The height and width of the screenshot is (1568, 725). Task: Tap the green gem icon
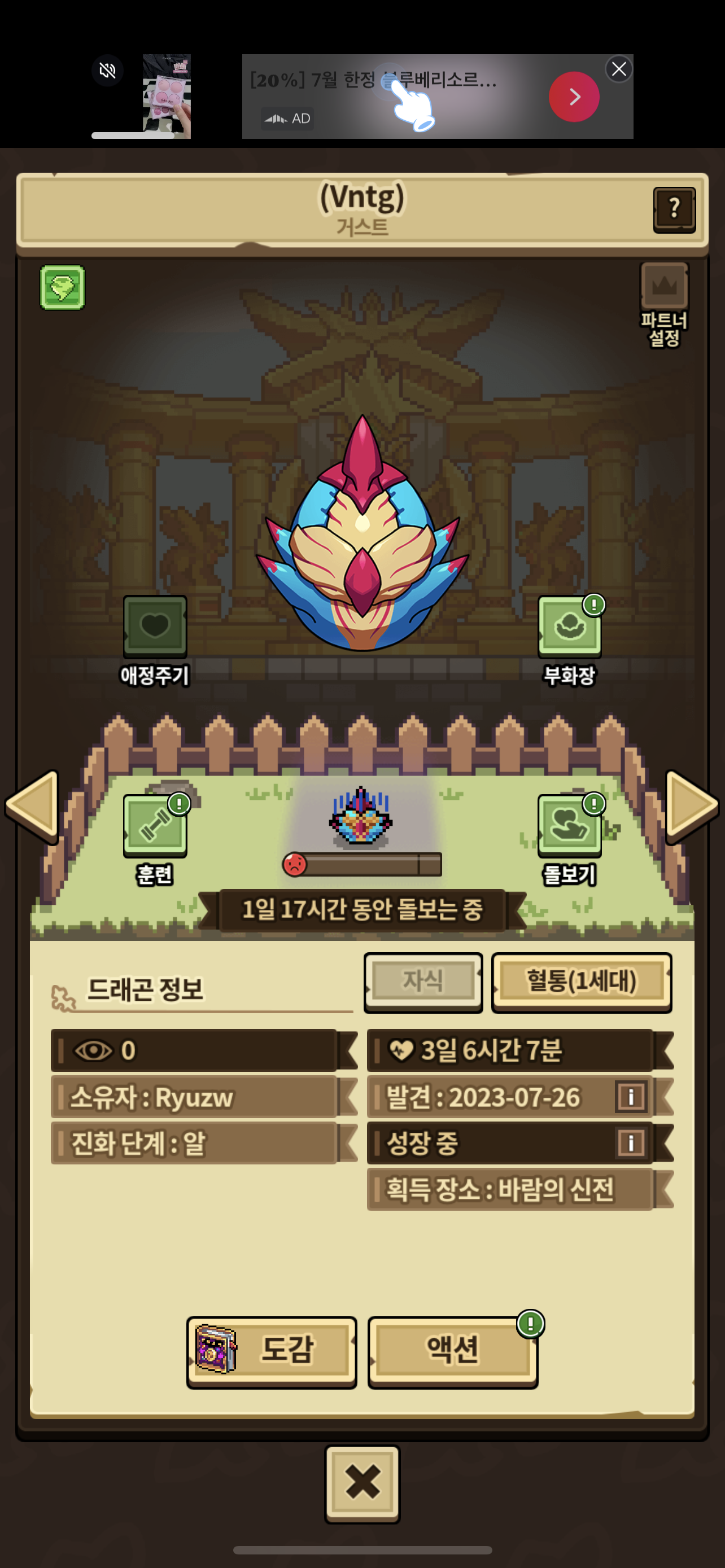pos(62,287)
